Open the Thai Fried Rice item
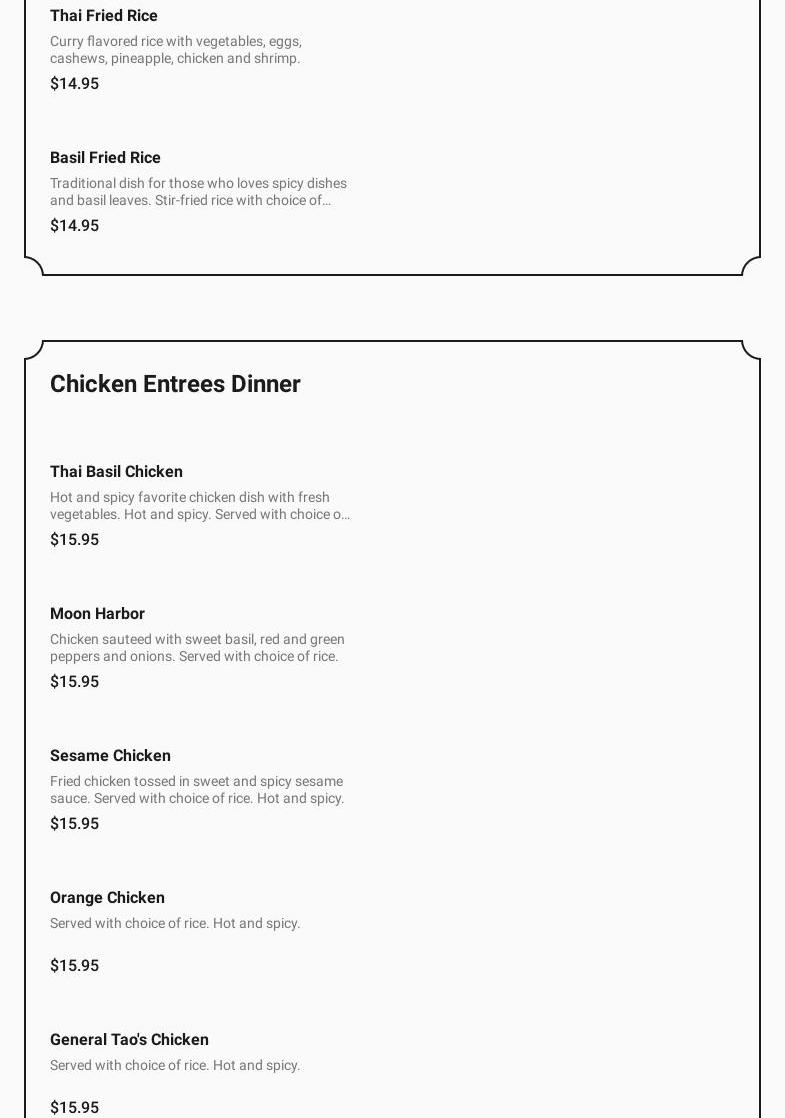The width and height of the screenshot is (785, 1118). [x=104, y=16]
